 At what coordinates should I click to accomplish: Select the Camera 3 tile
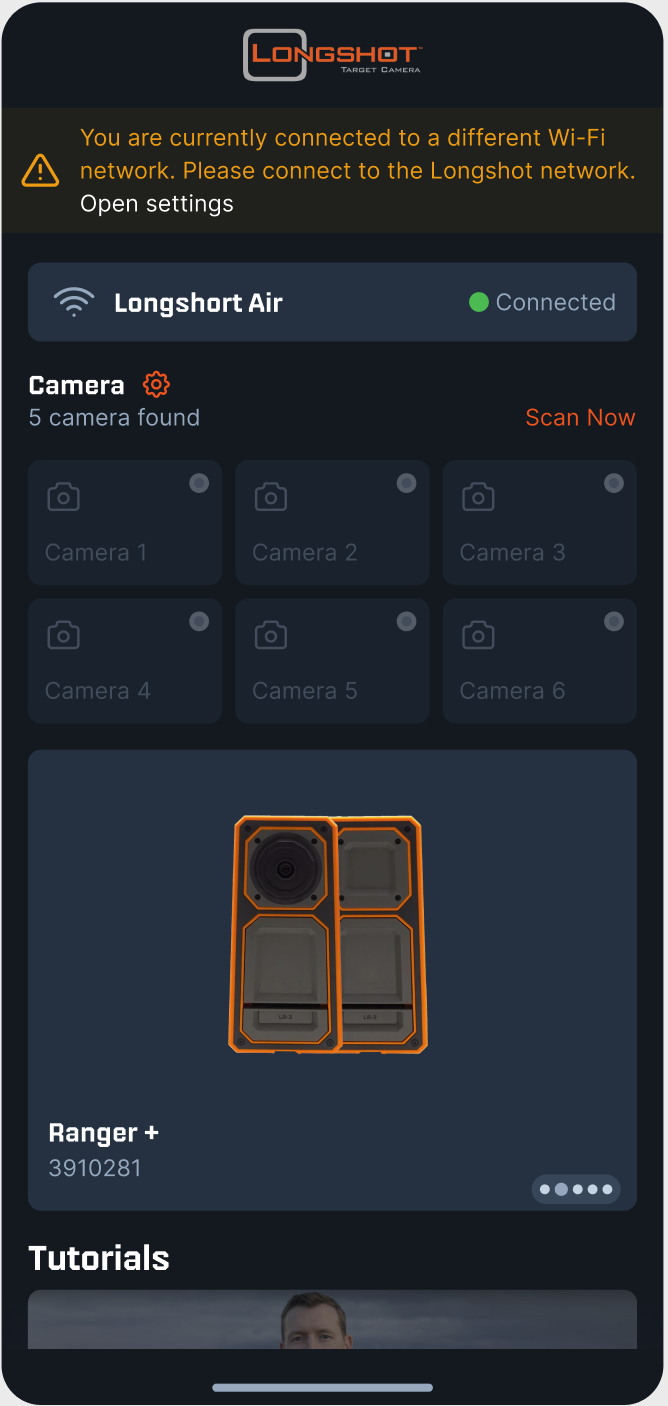[x=539, y=522]
